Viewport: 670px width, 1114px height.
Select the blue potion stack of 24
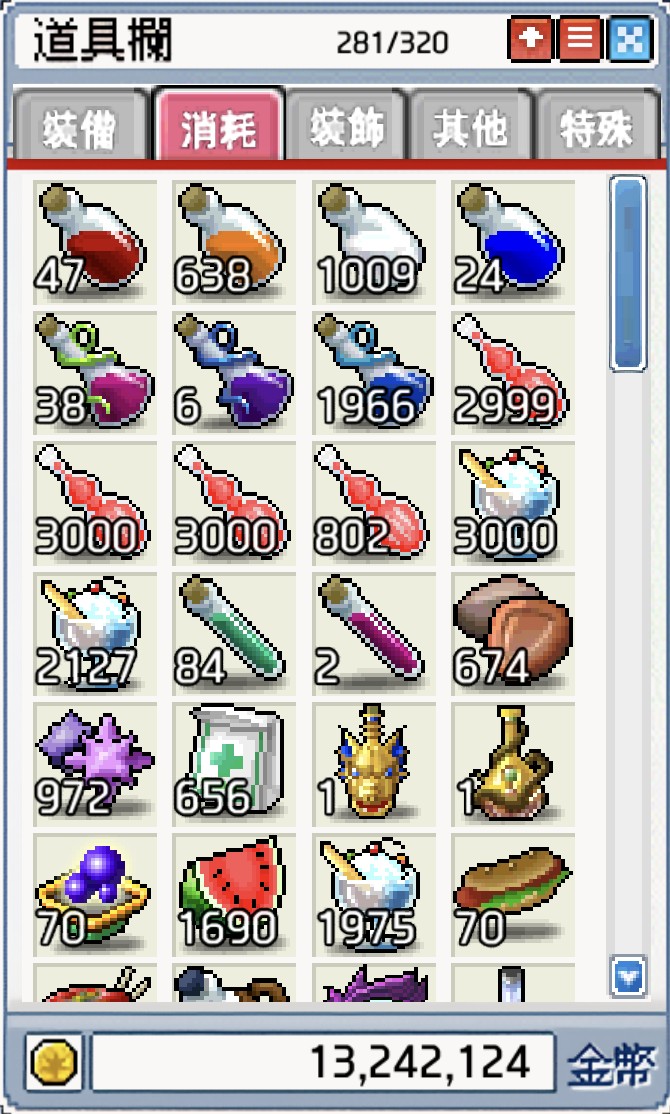click(x=513, y=242)
